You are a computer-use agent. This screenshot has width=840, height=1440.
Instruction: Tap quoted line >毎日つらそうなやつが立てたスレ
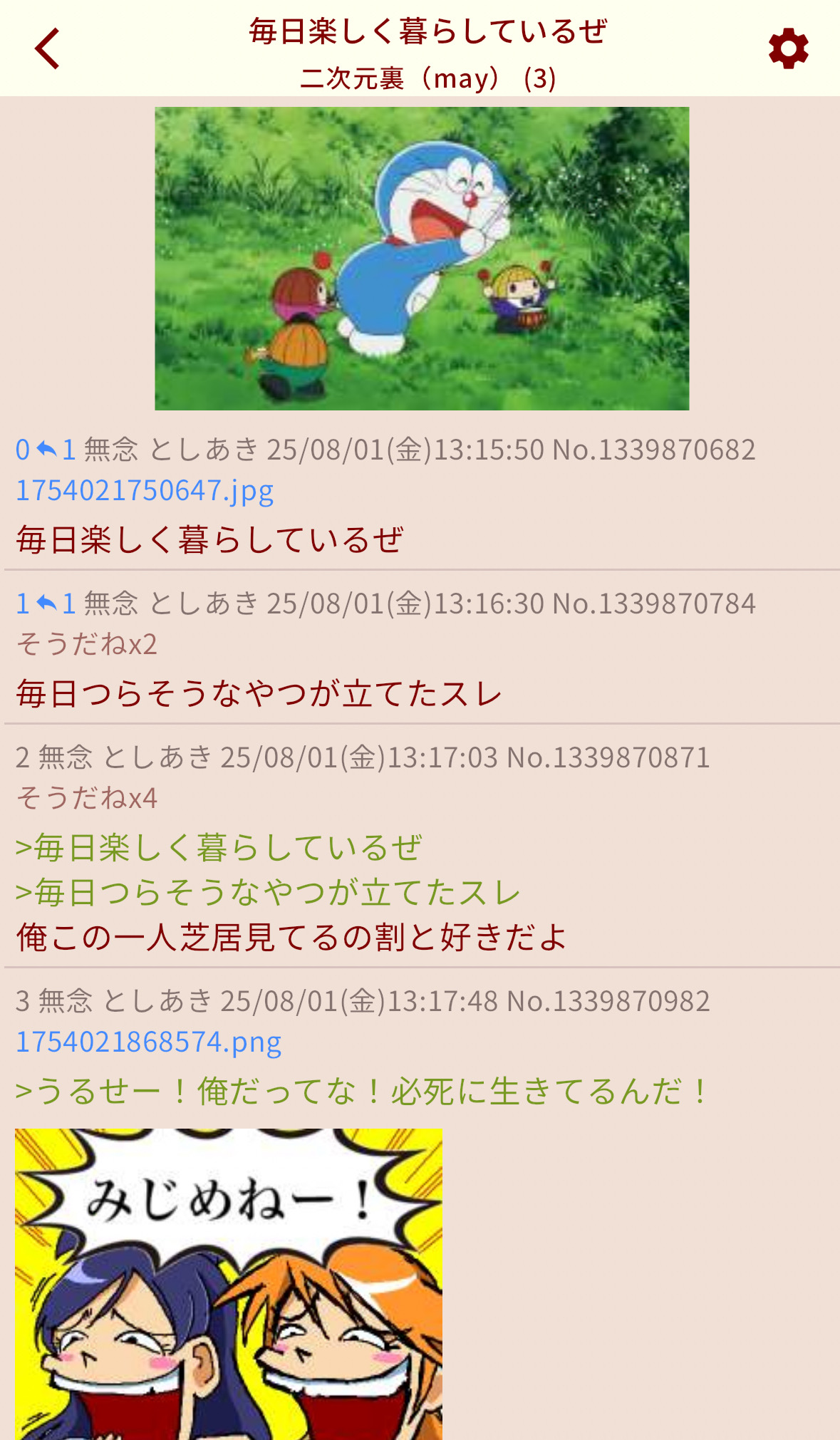point(269,892)
